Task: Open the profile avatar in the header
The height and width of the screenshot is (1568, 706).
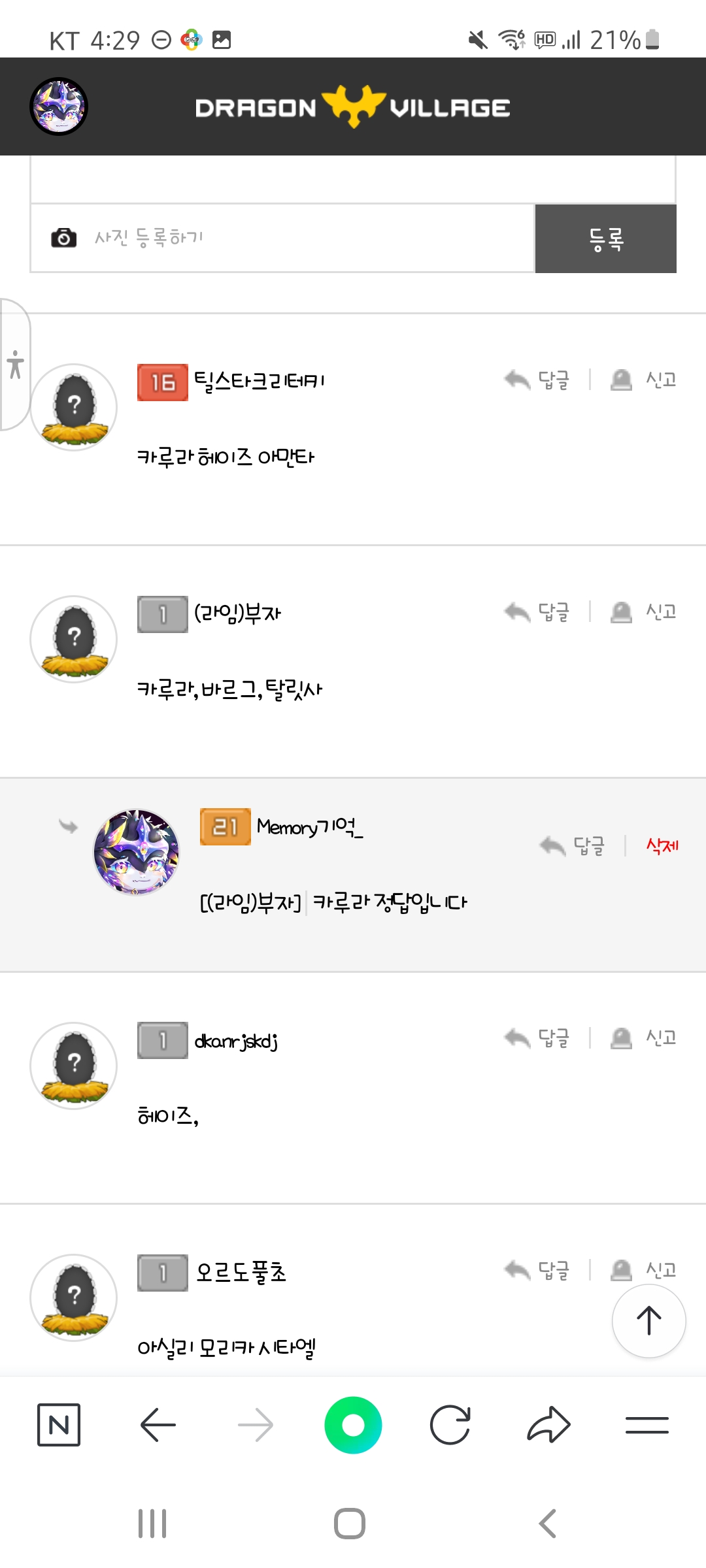Action: (x=59, y=106)
